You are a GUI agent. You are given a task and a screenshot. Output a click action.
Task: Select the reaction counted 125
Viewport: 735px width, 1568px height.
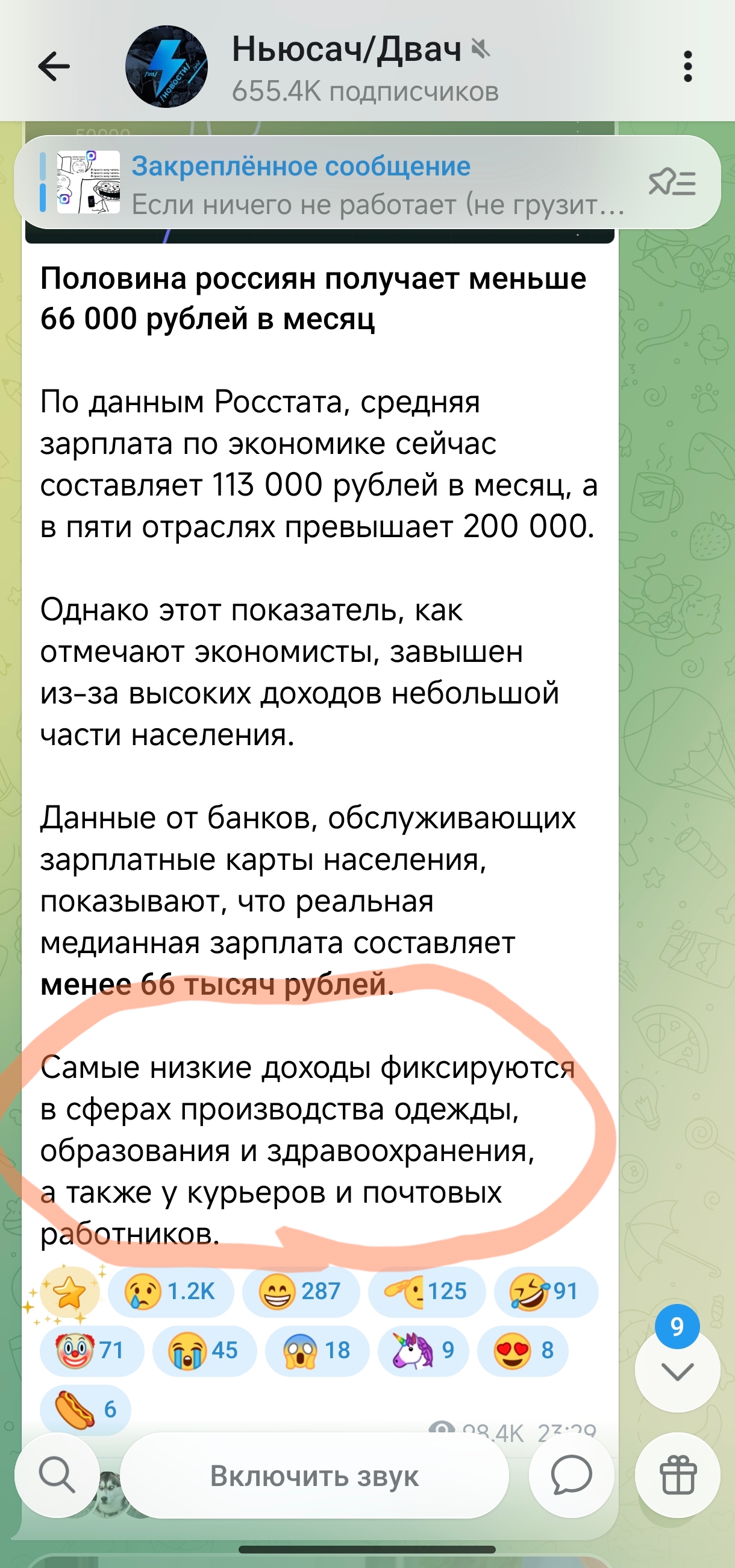pyautogui.click(x=427, y=1291)
